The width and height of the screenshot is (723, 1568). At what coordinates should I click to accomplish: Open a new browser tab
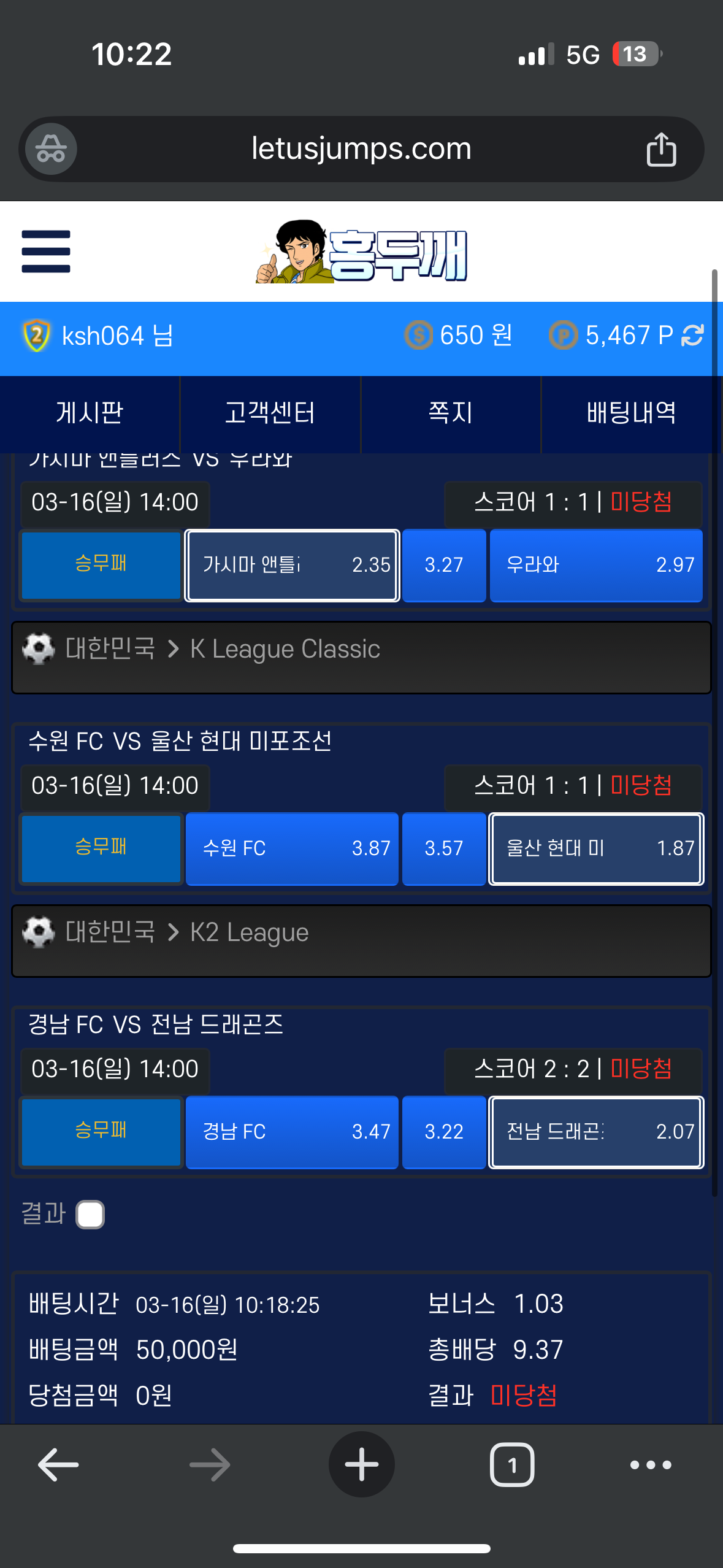(362, 1464)
